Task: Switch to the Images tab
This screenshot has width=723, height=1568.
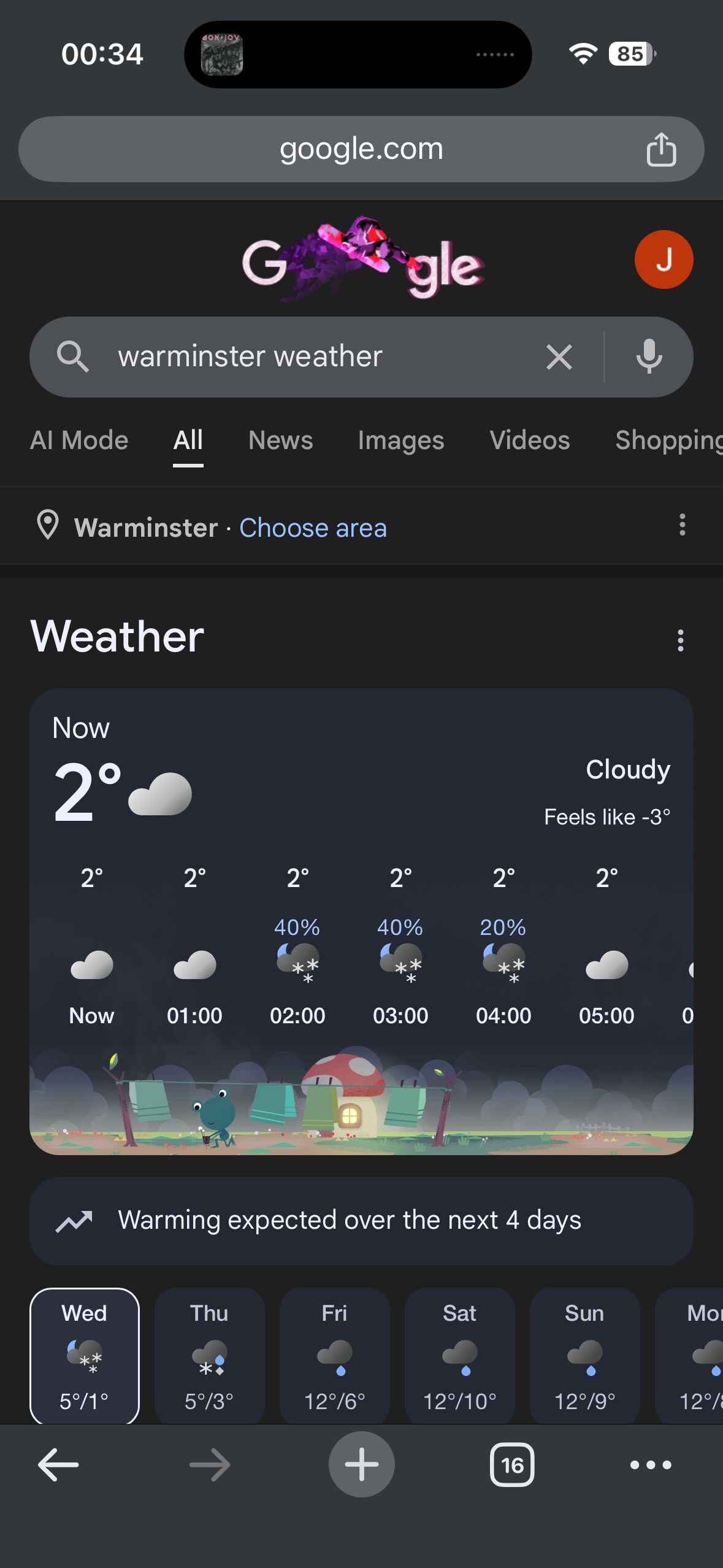Action: click(400, 440)
